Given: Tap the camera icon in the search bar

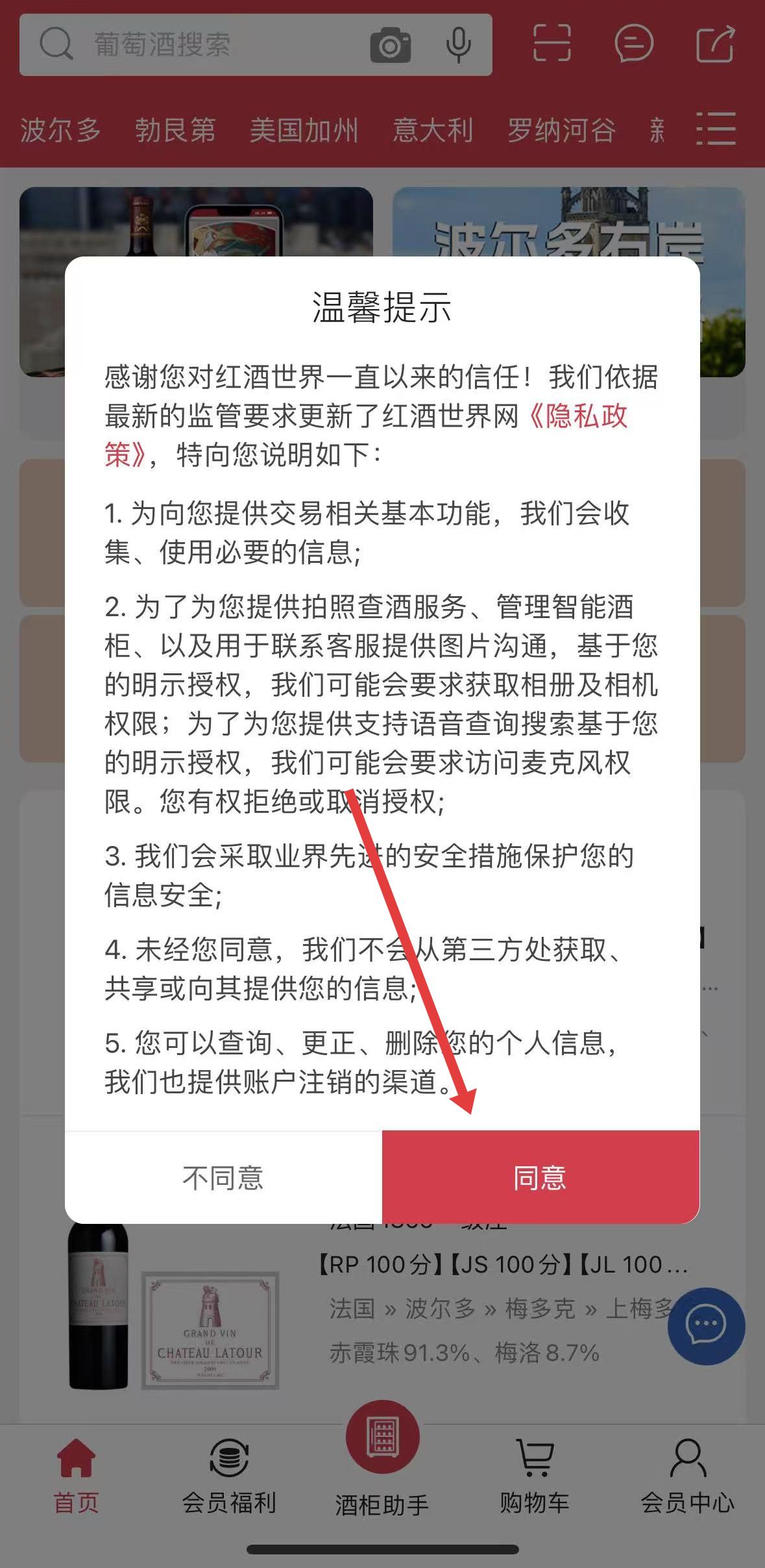Looking at the screenshot, I should [390, 45].
